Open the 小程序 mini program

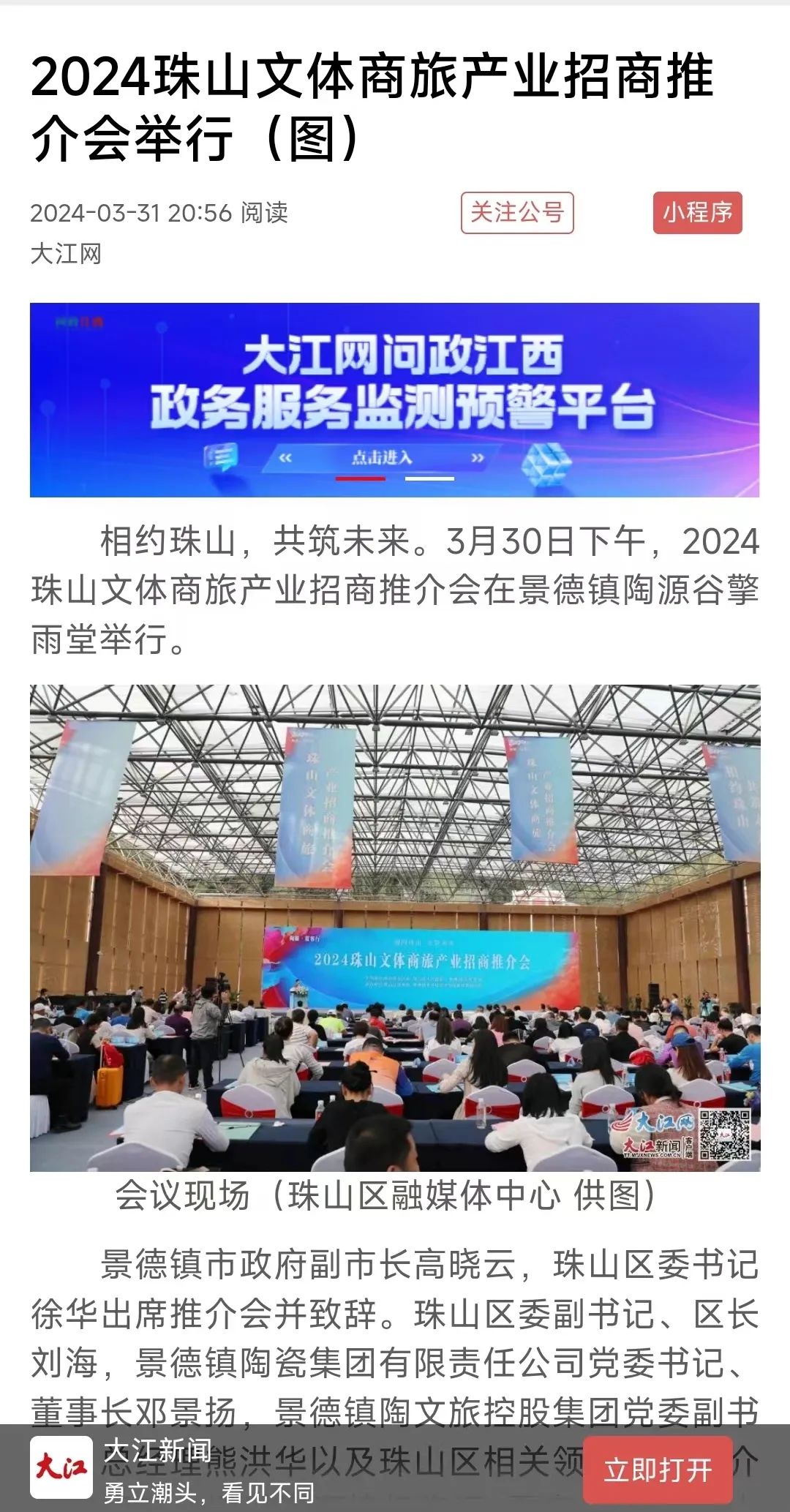697,213
